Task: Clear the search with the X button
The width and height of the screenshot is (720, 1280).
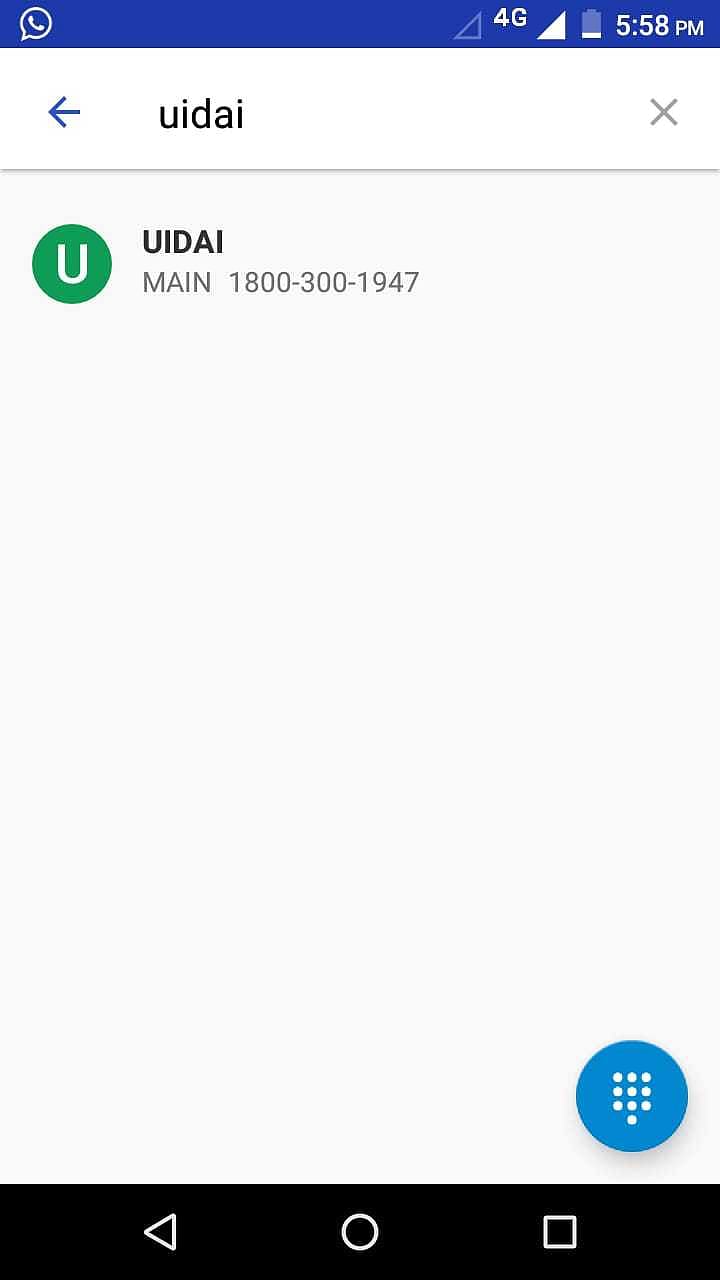Action: [x=664, y=112]
